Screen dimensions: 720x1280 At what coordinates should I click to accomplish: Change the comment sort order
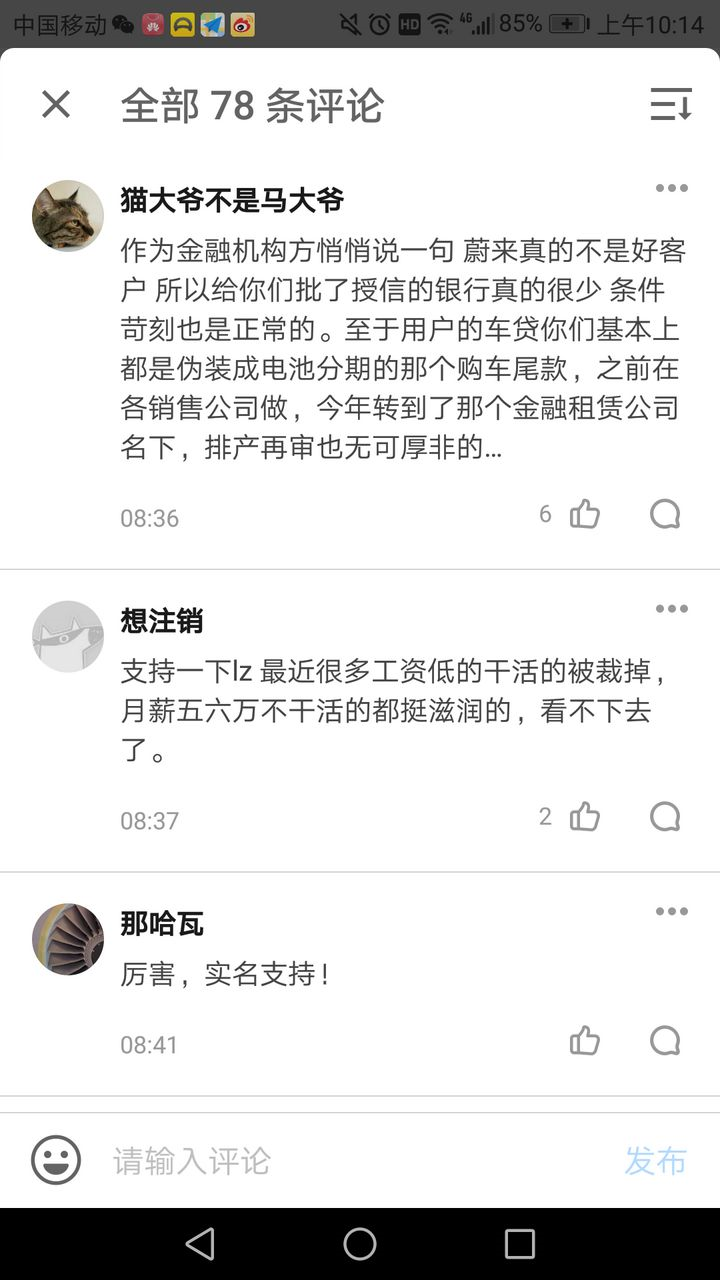[670, 104]
